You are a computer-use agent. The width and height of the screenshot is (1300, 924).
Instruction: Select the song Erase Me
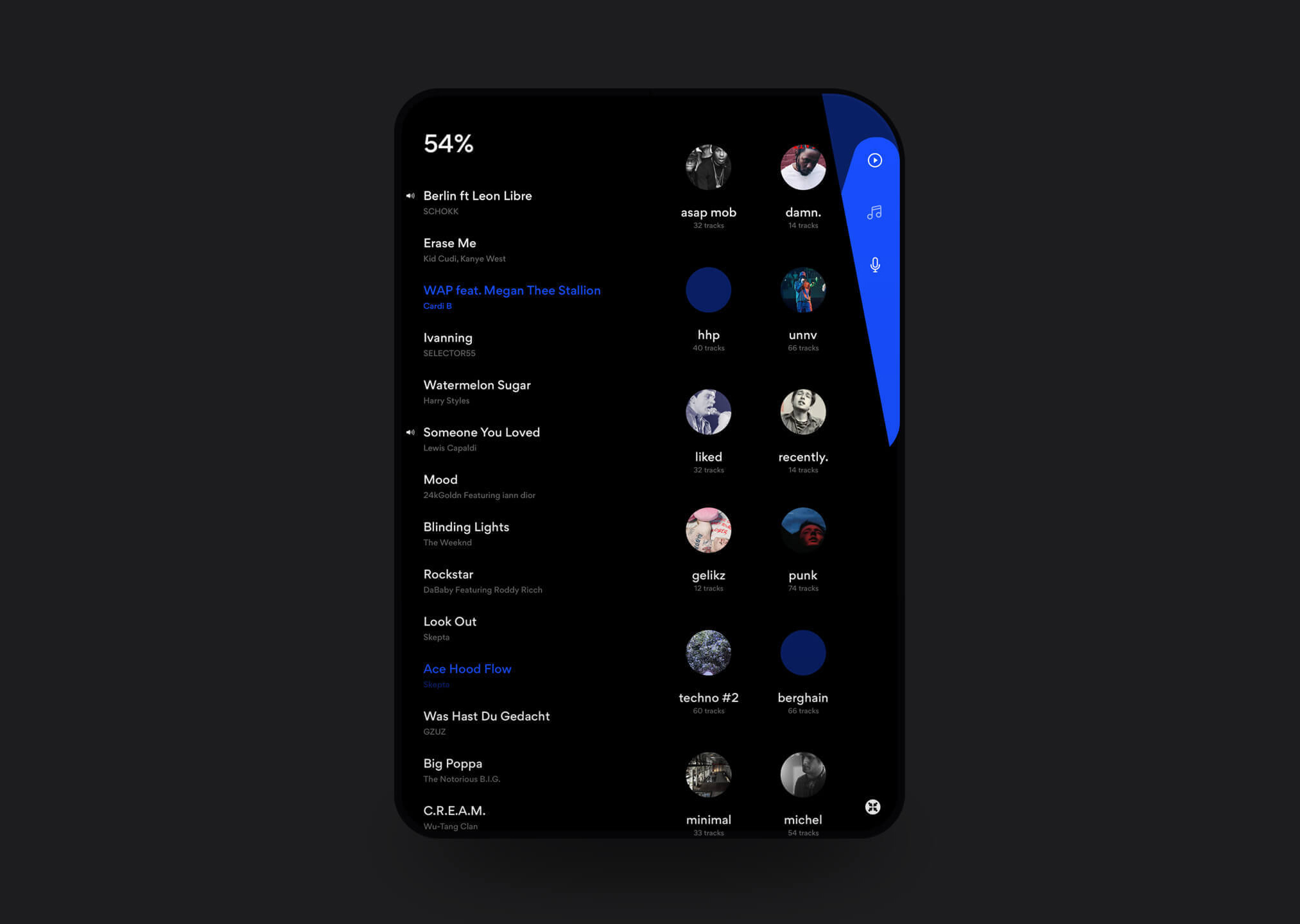[x=449, y=244]
